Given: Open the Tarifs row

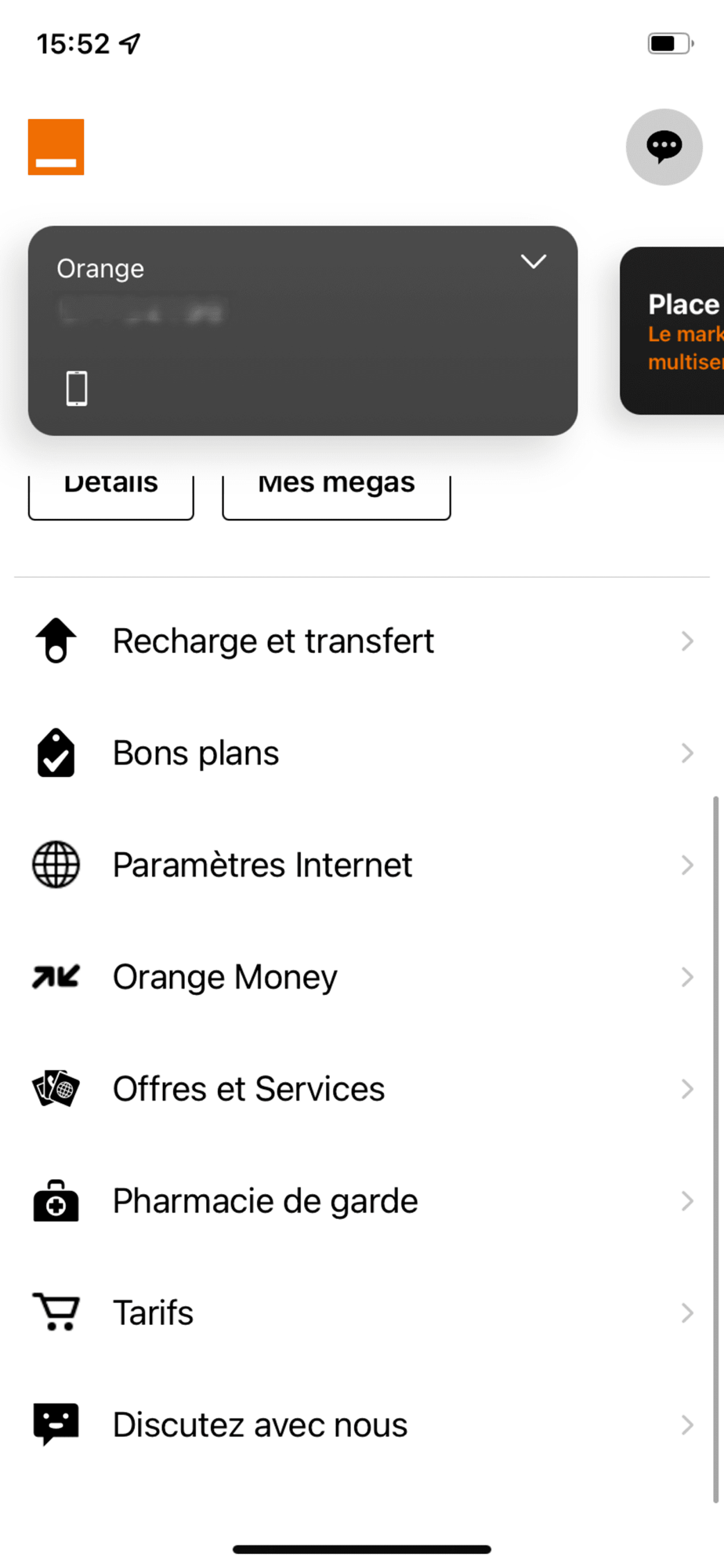Looking at the screenshot, I should point(362,1313).
